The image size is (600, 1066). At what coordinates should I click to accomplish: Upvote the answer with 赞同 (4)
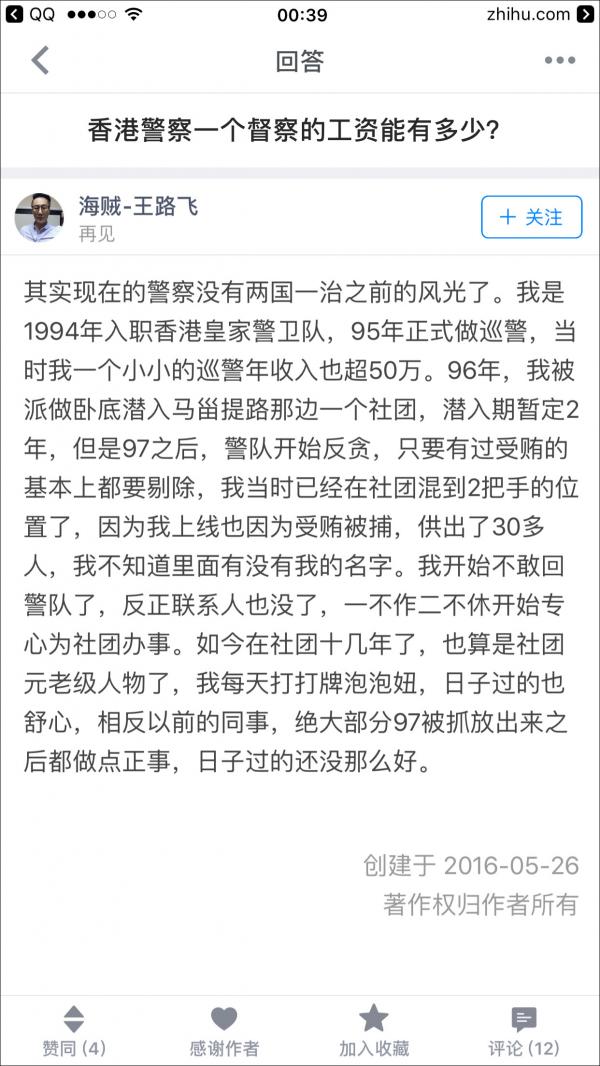pyautogui.click(x=74, y=1031)
